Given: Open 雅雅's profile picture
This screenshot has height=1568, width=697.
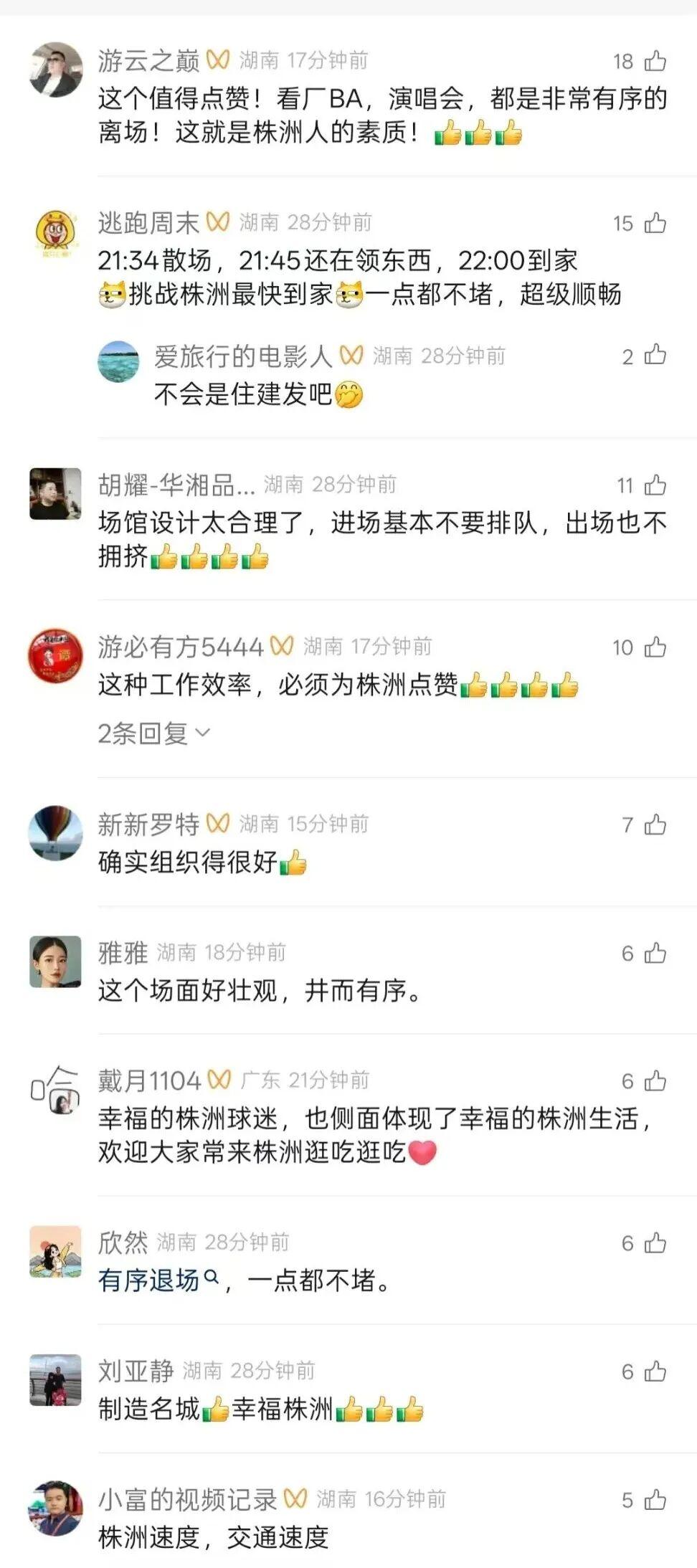Looking at the screenshot, I should click(x=55, y=961).
